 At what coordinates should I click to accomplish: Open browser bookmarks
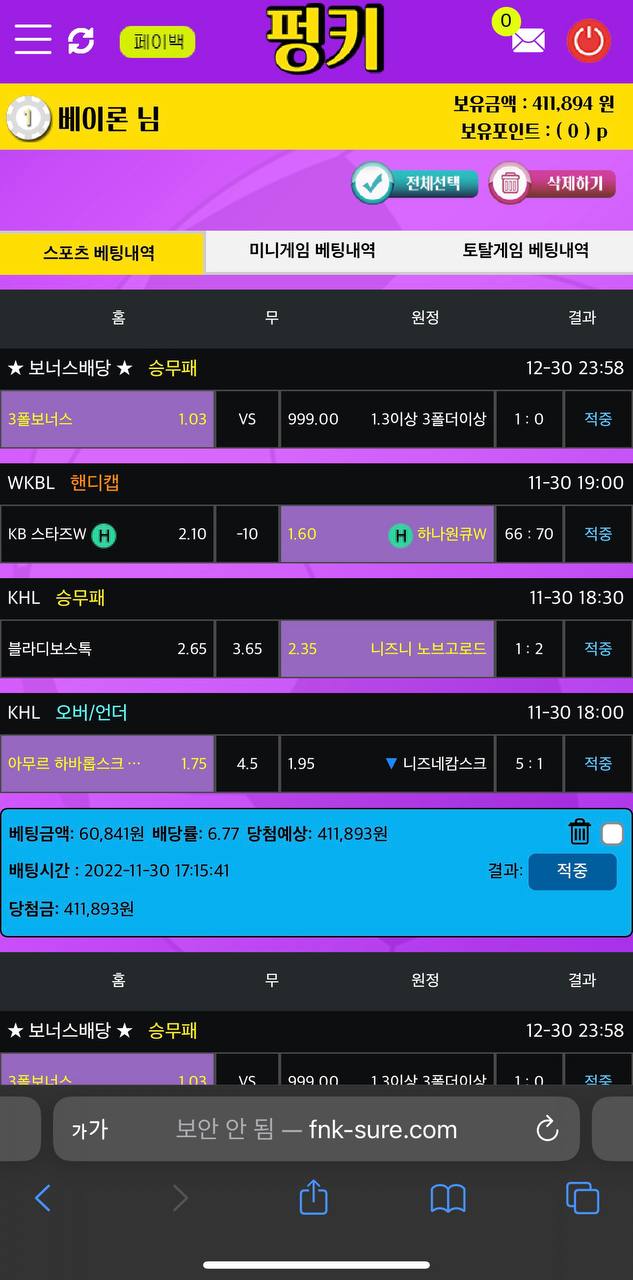pos(447,1197)
